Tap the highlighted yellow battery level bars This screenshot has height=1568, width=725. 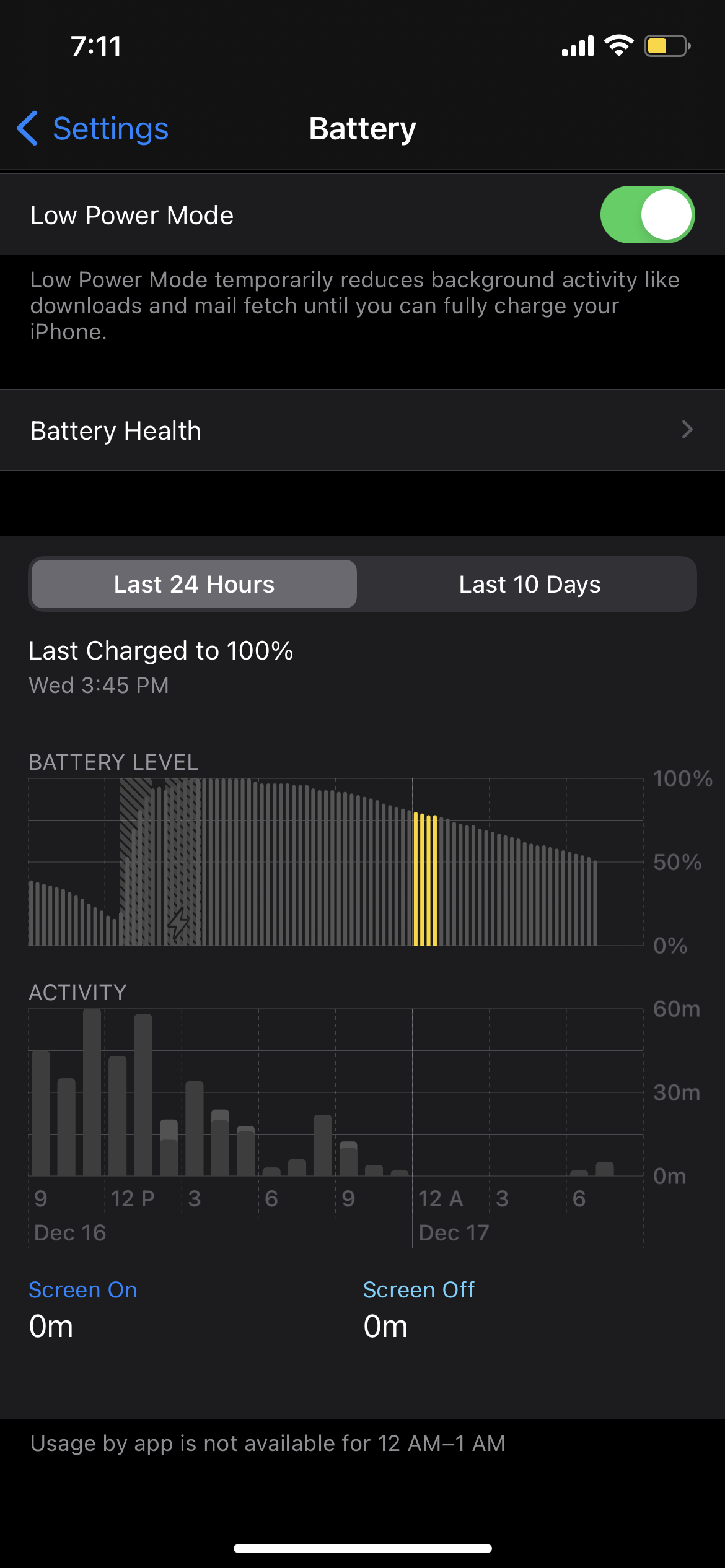[425, 879]
